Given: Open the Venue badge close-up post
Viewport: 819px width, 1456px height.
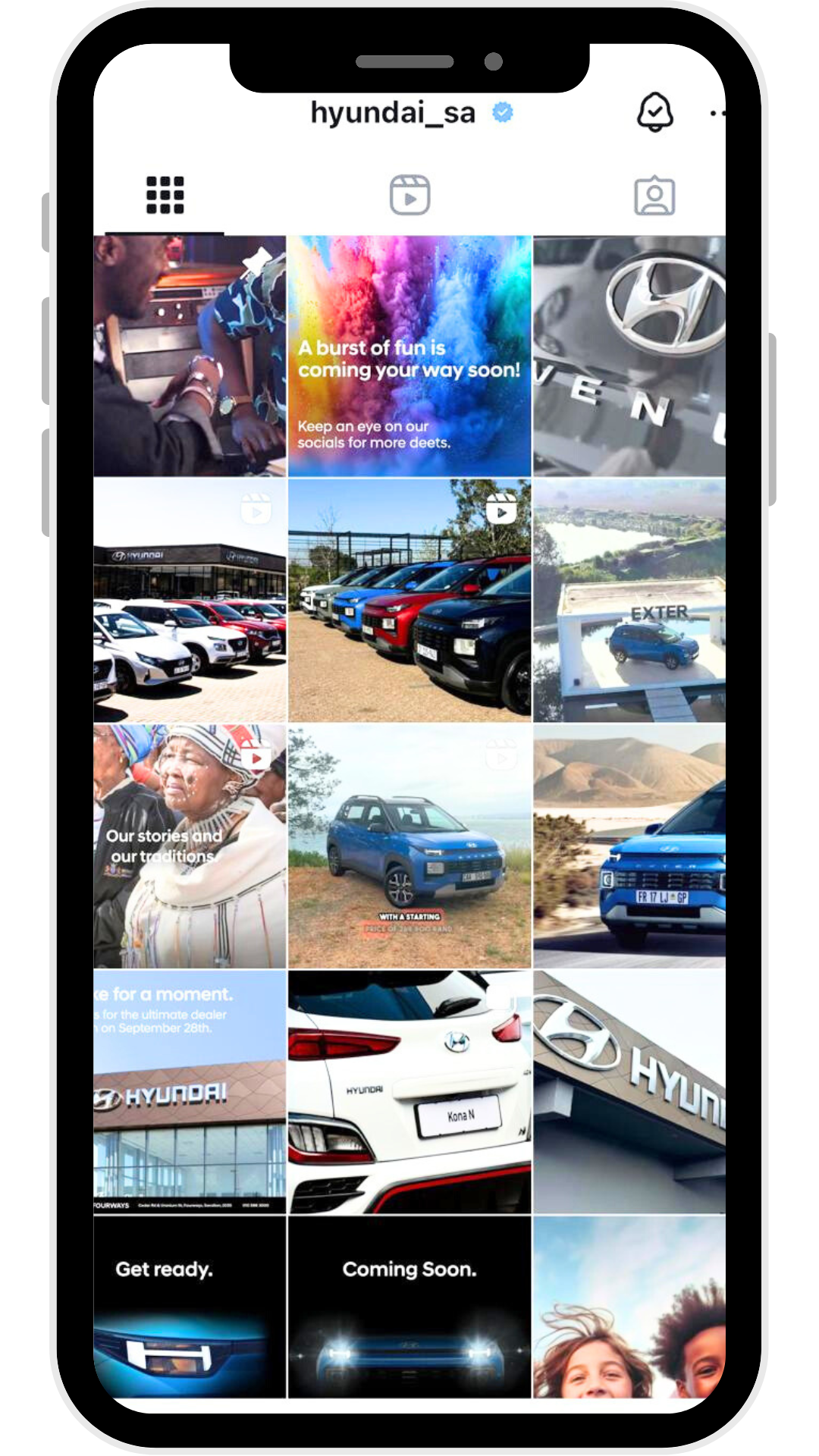Looking at the screenshot, I should coord(629,356).
